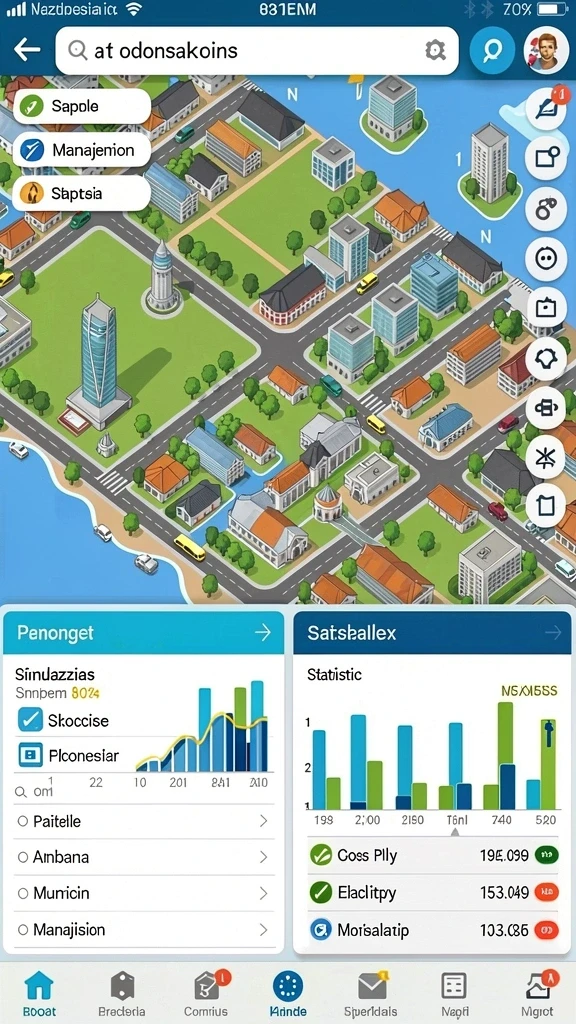Screen dimensions: 576x1024
Task: Switch to the Mgrot tab
Action: pos(539,994)
